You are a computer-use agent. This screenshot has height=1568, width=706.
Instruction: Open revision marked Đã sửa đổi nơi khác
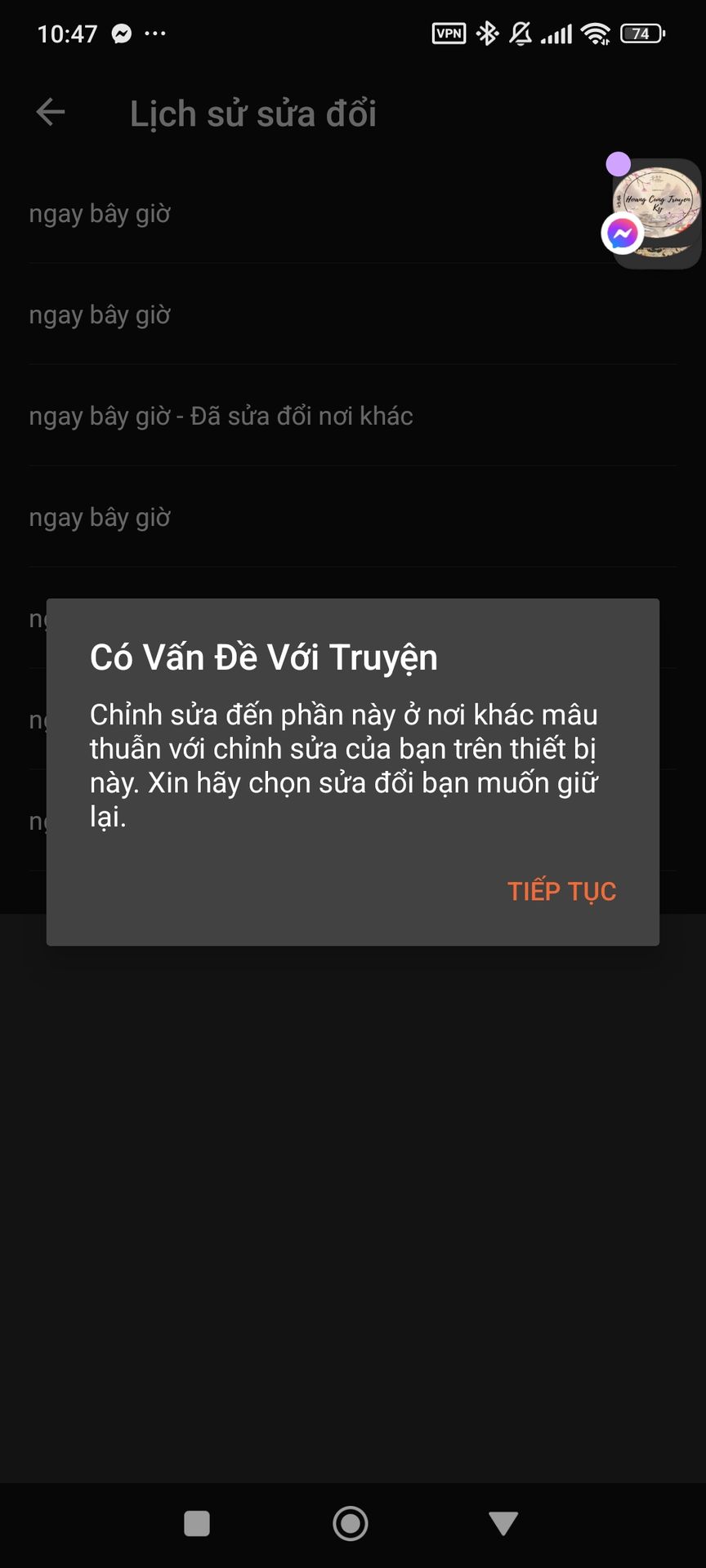[221, 416]
